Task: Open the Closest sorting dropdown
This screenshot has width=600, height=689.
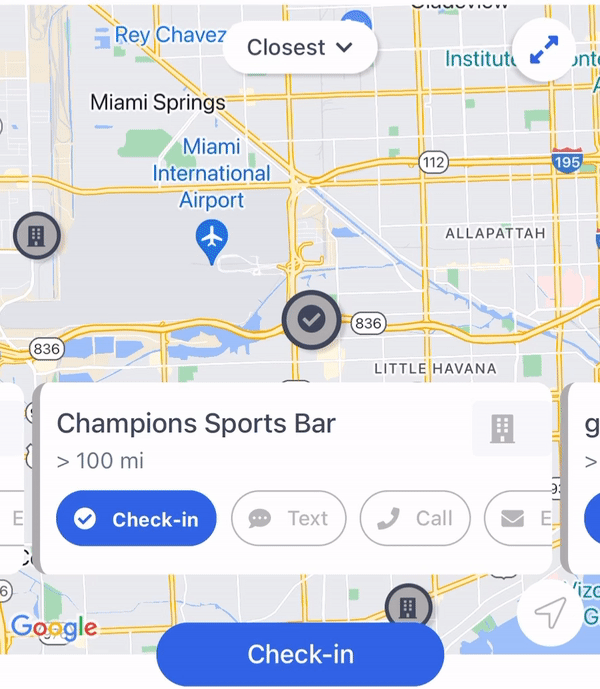Action: point(299,48)
